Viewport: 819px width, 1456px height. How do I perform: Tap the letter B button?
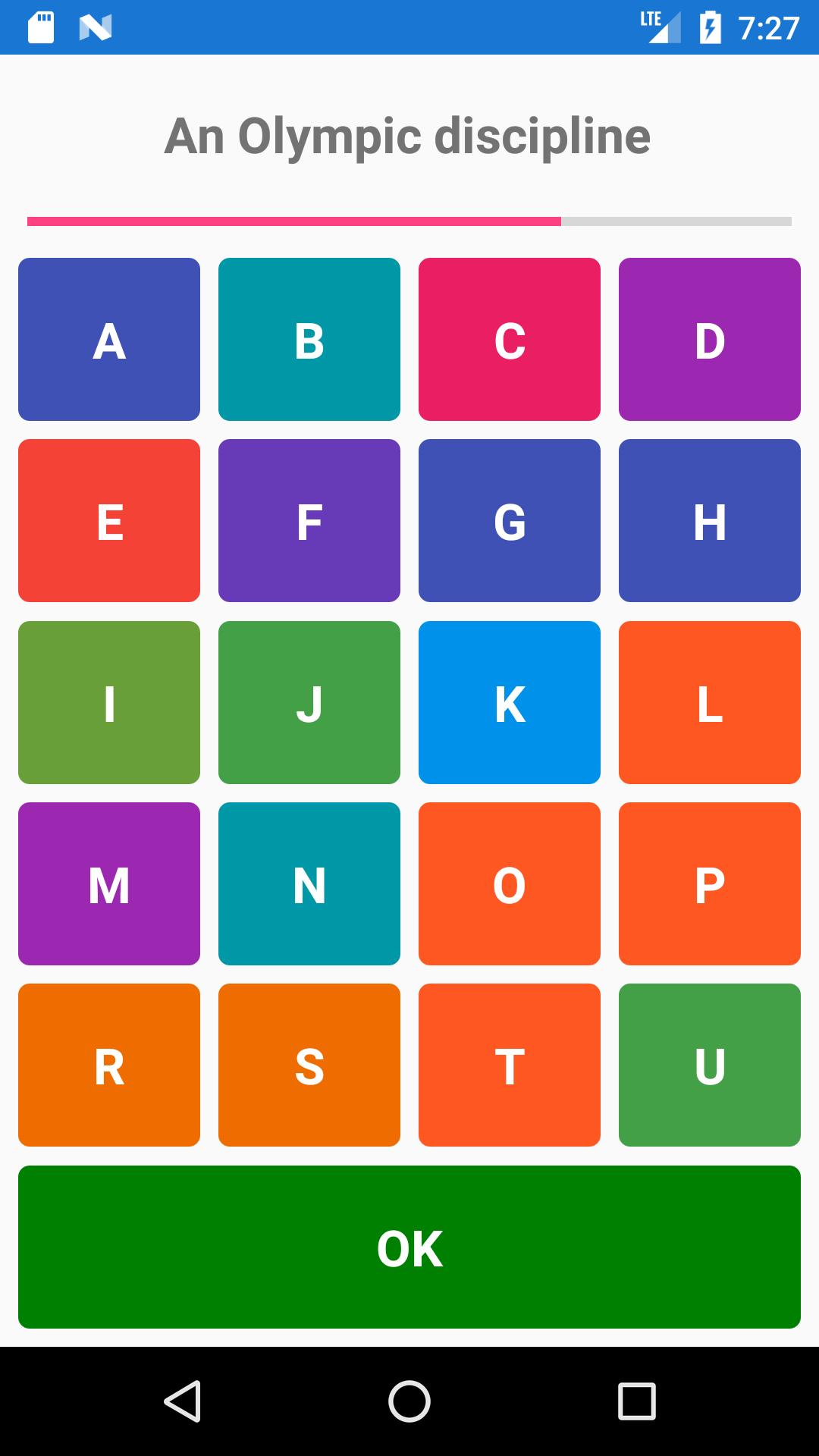pos(309,339)
